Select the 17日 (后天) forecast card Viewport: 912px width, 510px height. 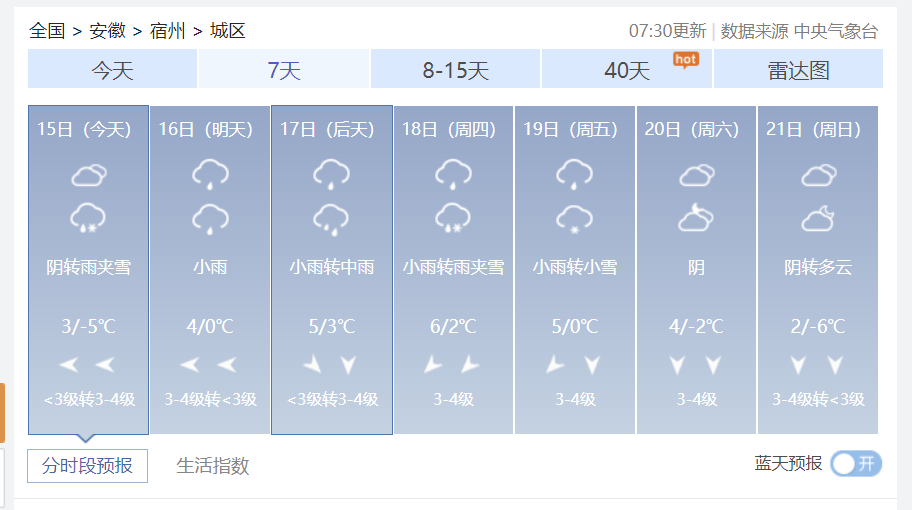332,270
